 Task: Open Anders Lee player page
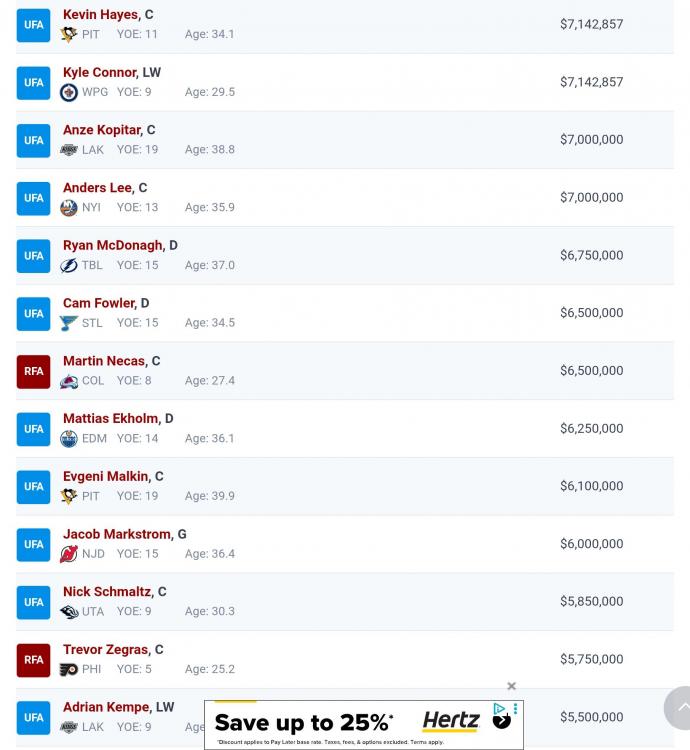pyautogui.click(x=97, y=188)
